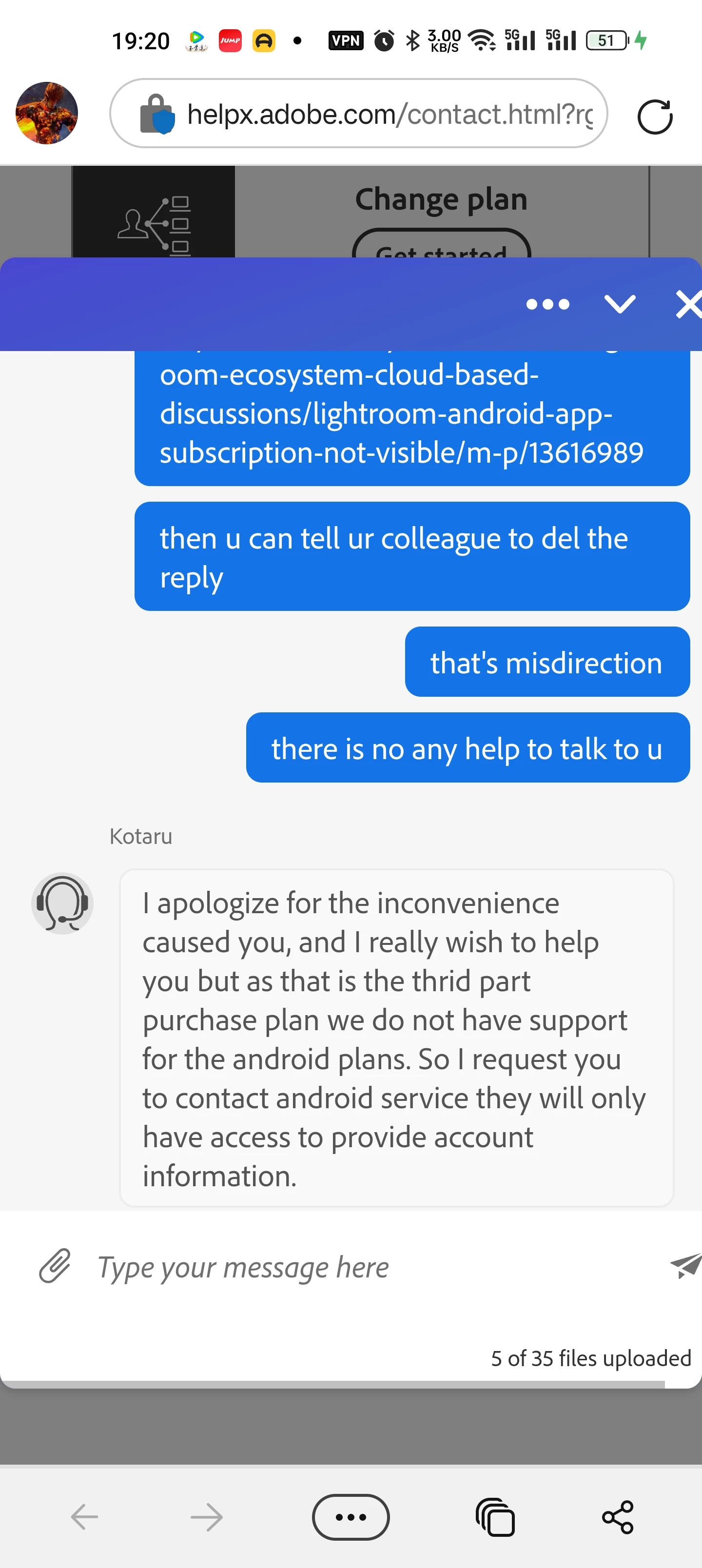Close the support chat window
Image resolution: width=702 pixels, height=1568 pixels.
click(688, 304)
